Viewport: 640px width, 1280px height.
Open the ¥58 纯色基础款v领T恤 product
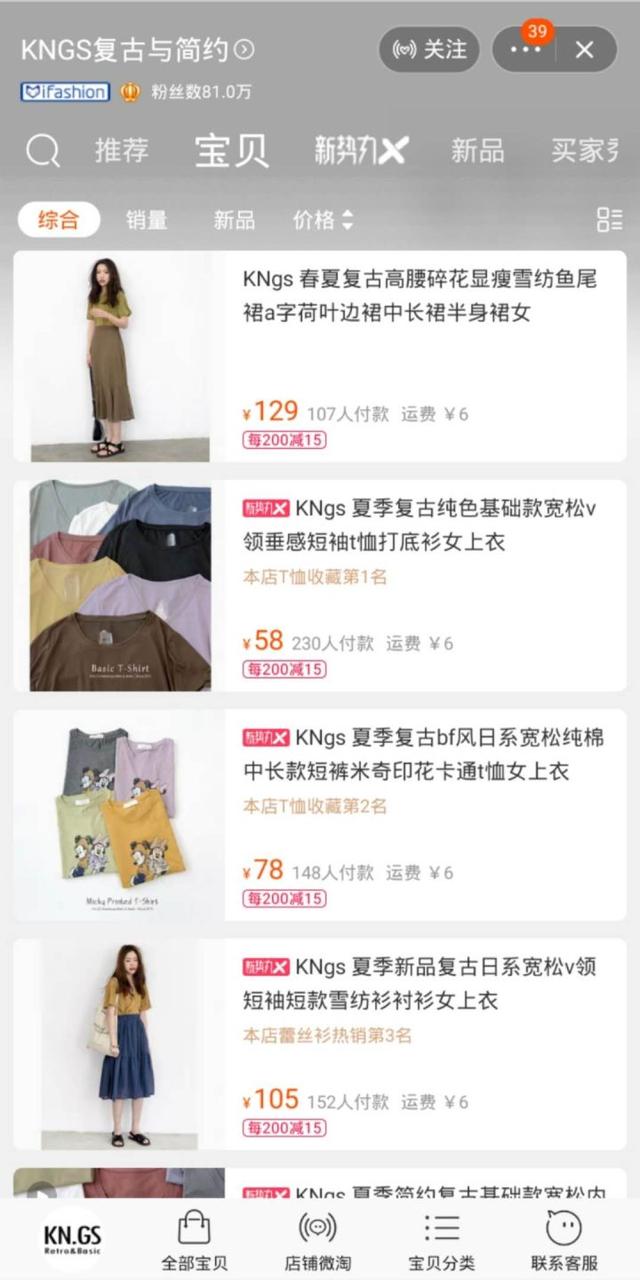point(320,586)
